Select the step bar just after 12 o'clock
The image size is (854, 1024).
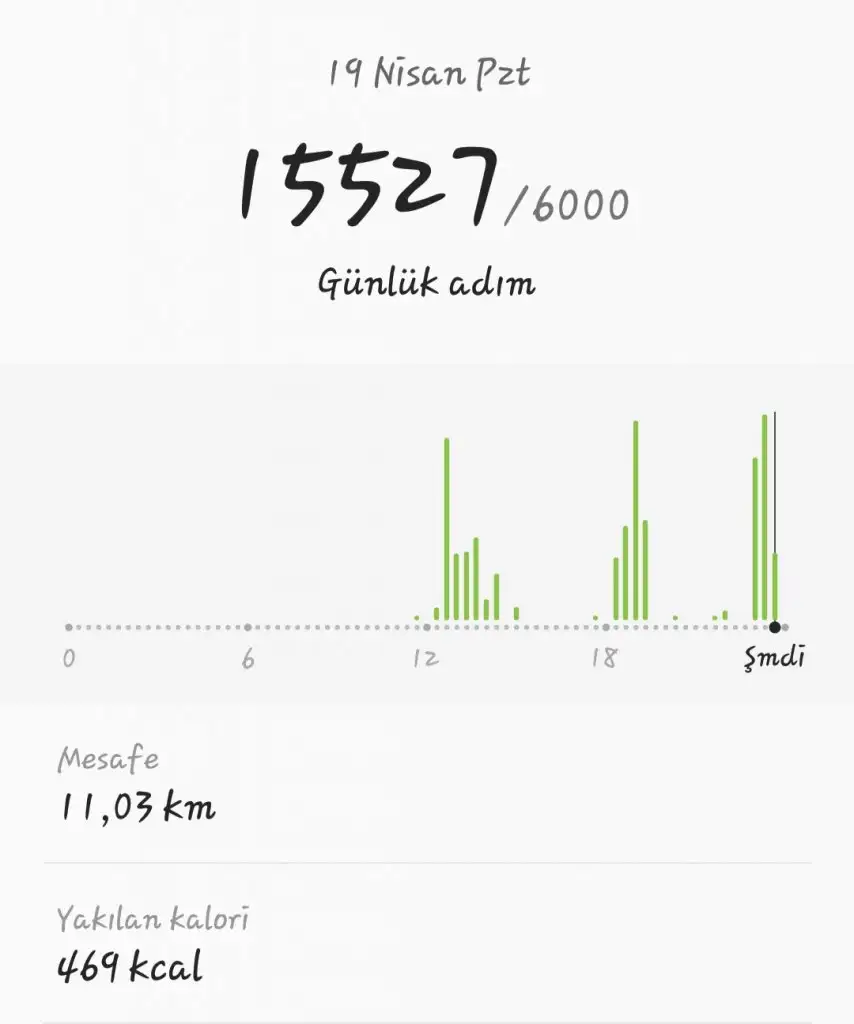coord(447,528)
